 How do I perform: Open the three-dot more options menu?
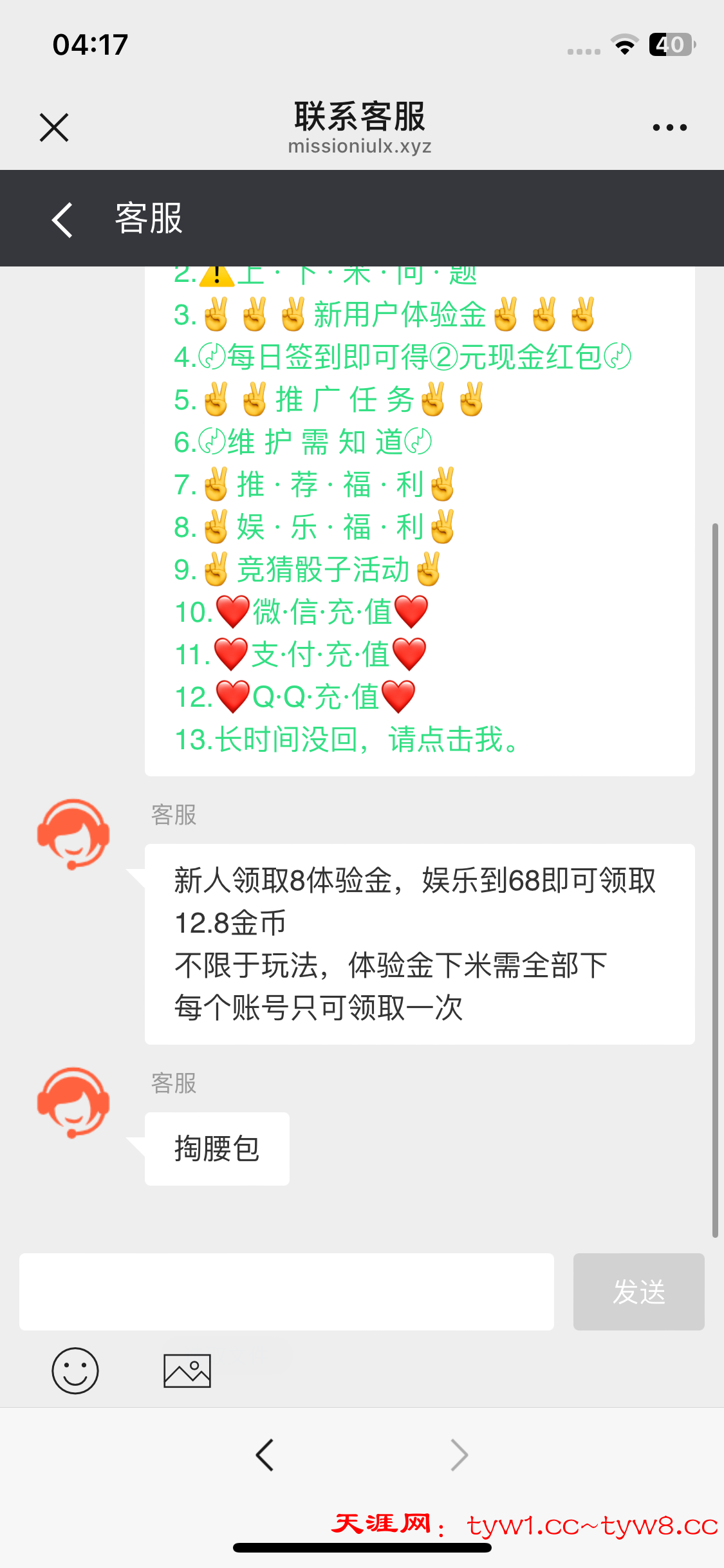[x=669, y=127]
